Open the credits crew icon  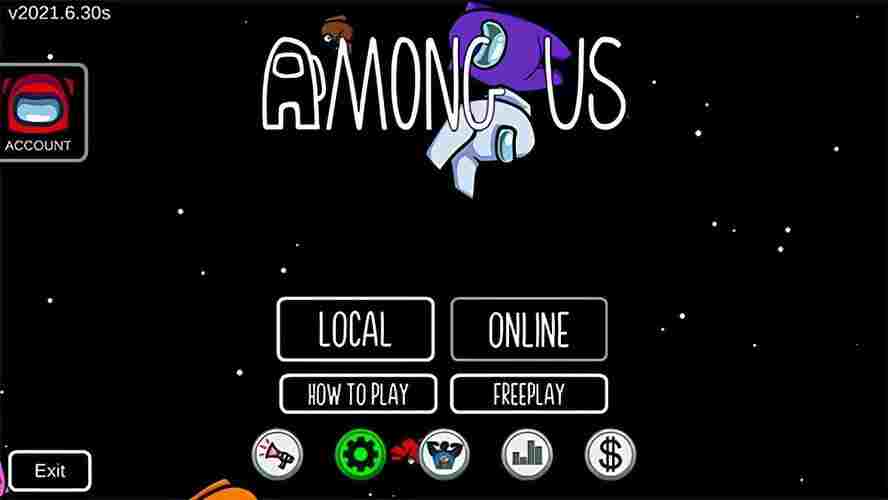(443, 454)
